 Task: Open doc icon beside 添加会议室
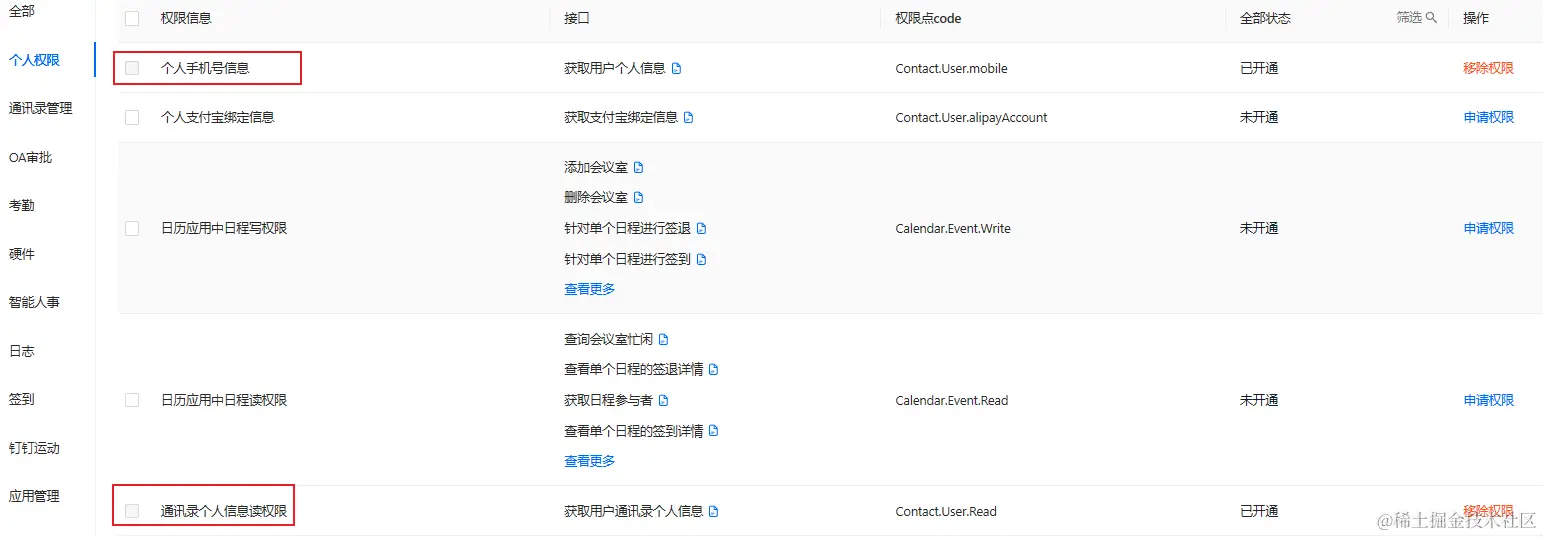(x=639, y=167)
